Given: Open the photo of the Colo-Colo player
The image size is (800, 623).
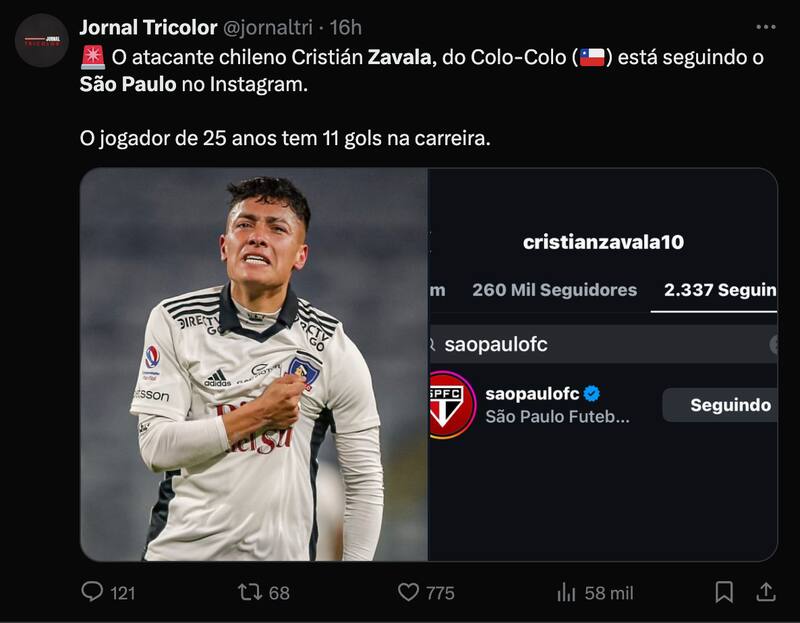Looking at the screenshot, I should [254, 364].
